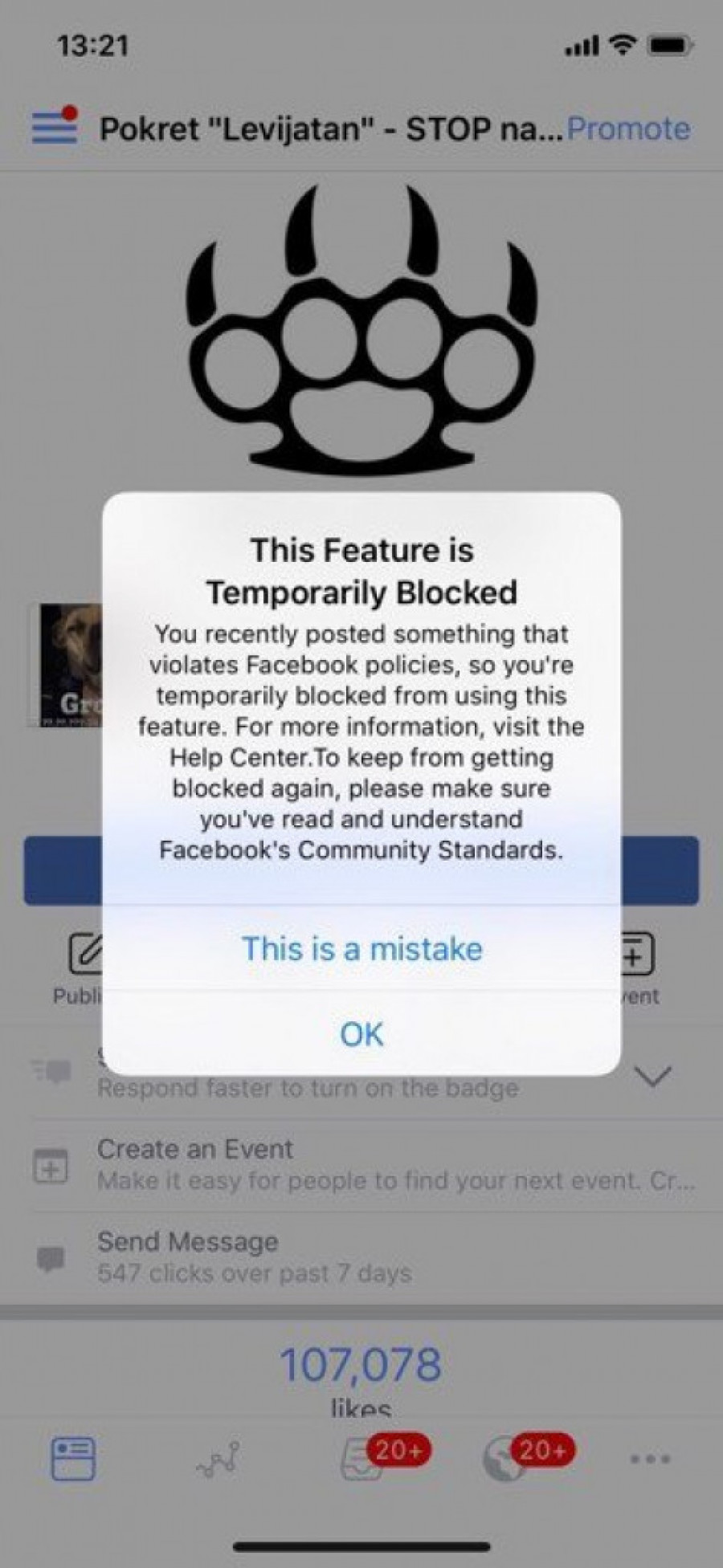Dismiss the blocked dialog with OK
723x1568 pixels.
point(361,1034)
